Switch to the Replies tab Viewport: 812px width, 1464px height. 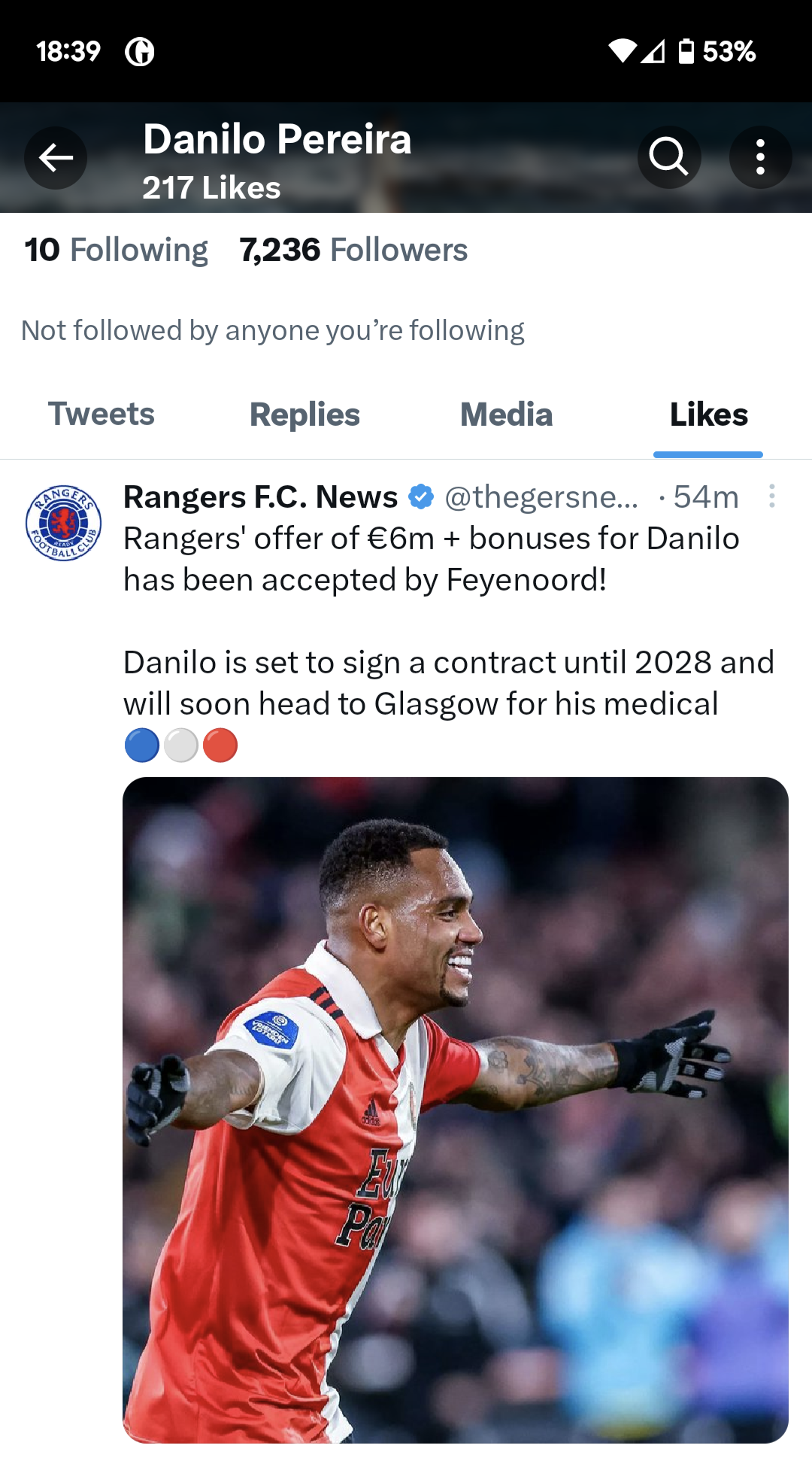[304, 415]
